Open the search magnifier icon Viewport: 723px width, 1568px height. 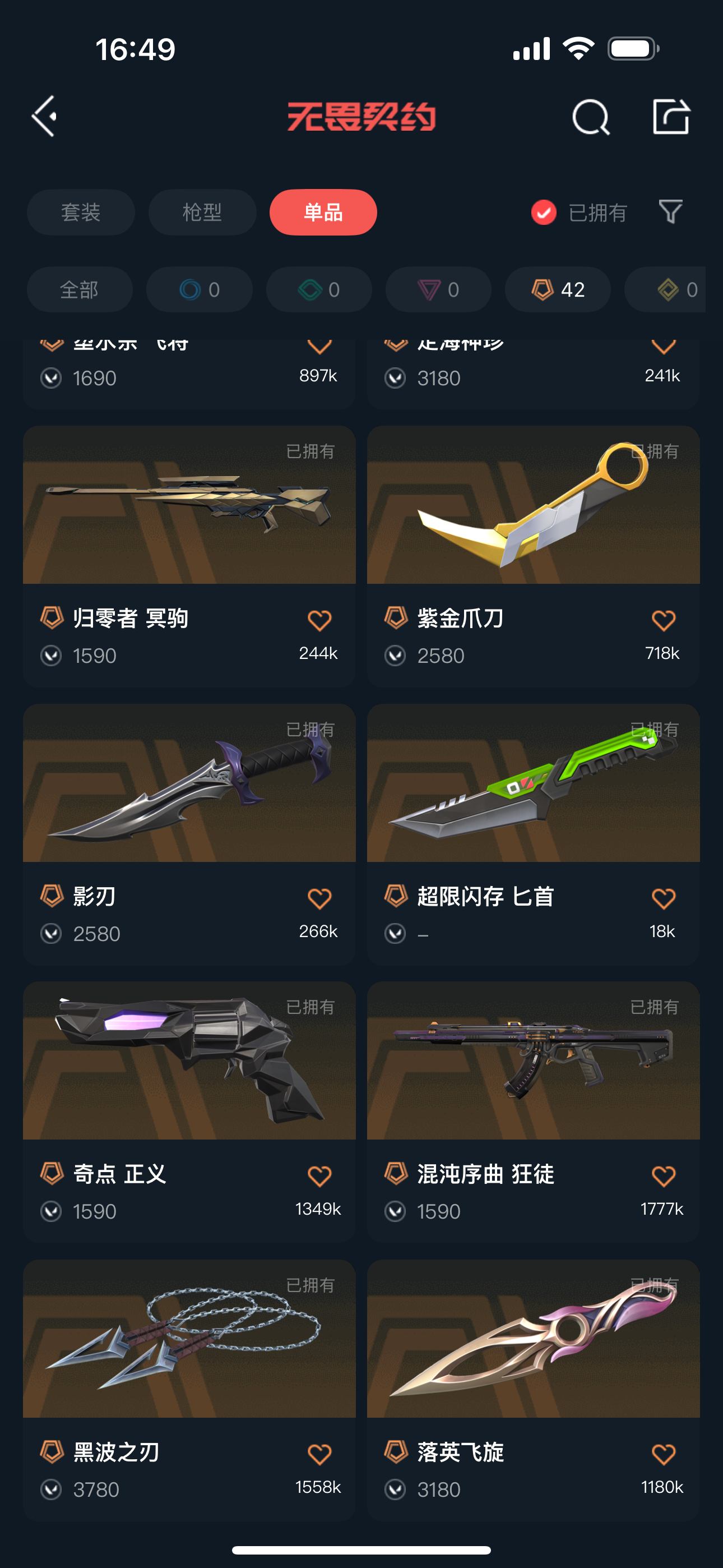click(x=590, y=116)
